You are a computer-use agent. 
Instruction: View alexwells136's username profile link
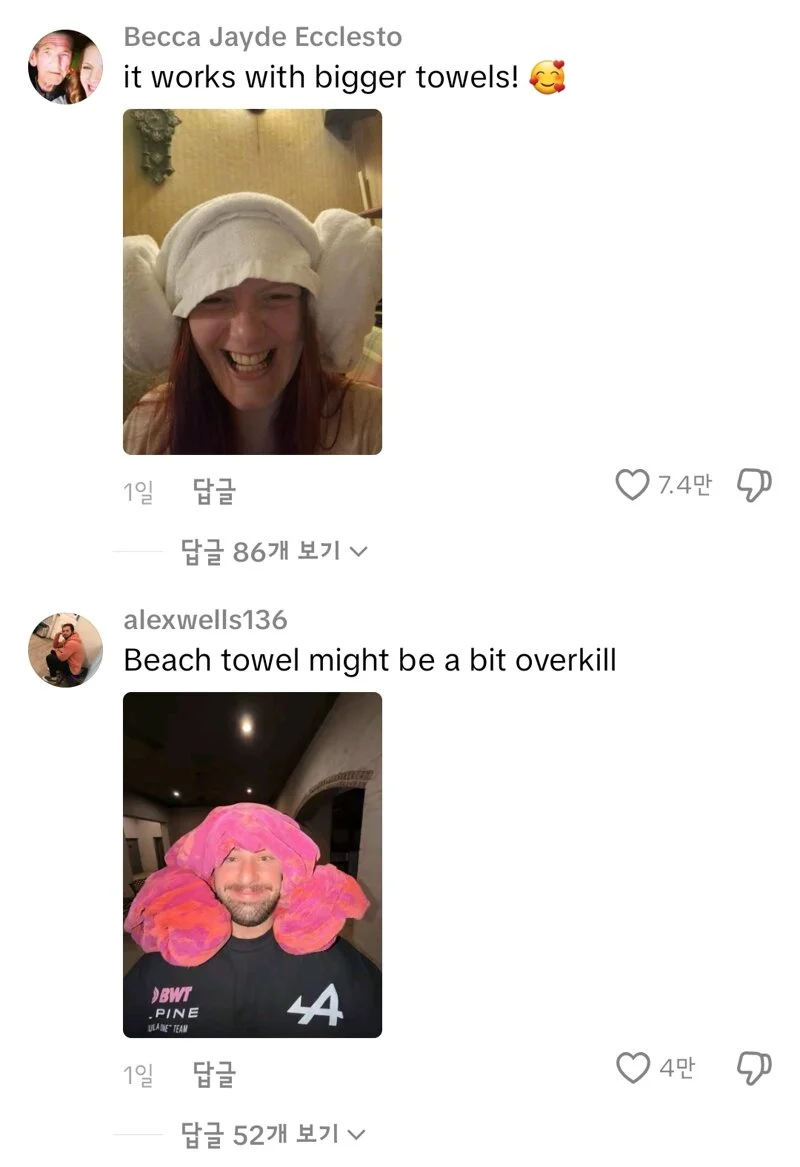click(x=205, y=620)
